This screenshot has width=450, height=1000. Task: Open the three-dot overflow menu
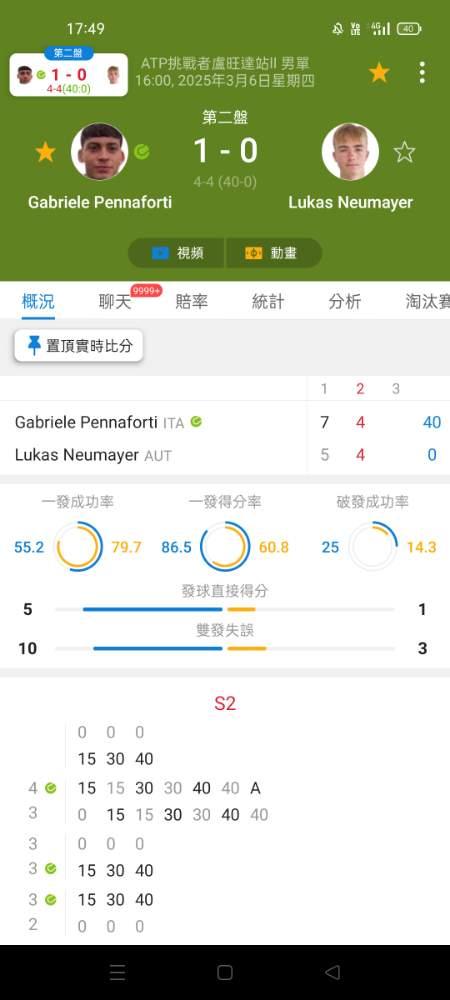pyautogui.click(x=422, y=73)
